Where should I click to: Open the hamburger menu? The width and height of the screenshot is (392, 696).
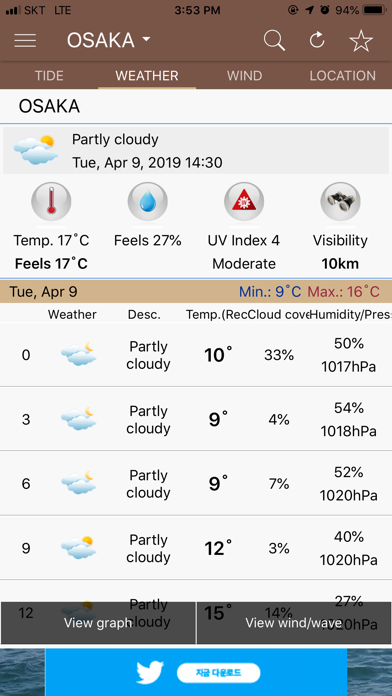(x=25, y=41)
